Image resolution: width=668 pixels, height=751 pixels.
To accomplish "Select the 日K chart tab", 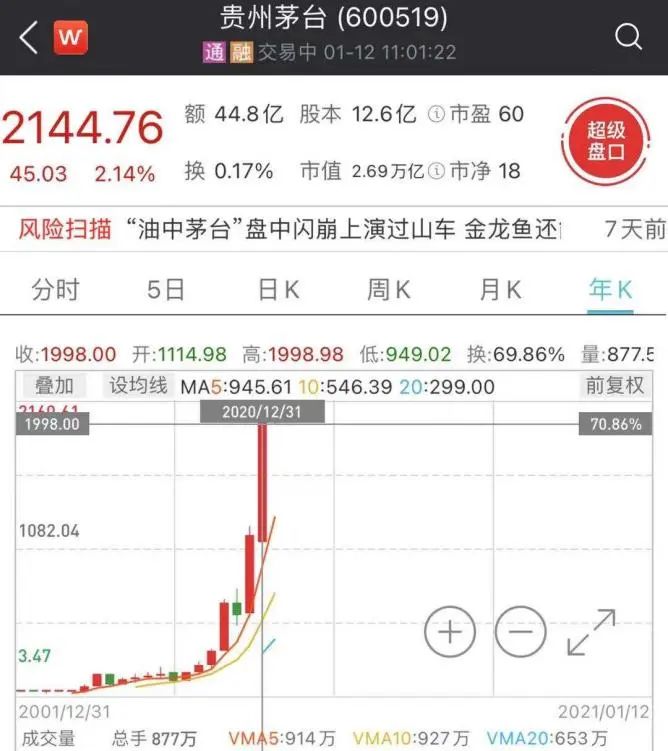I will click(x=278, y=290).
